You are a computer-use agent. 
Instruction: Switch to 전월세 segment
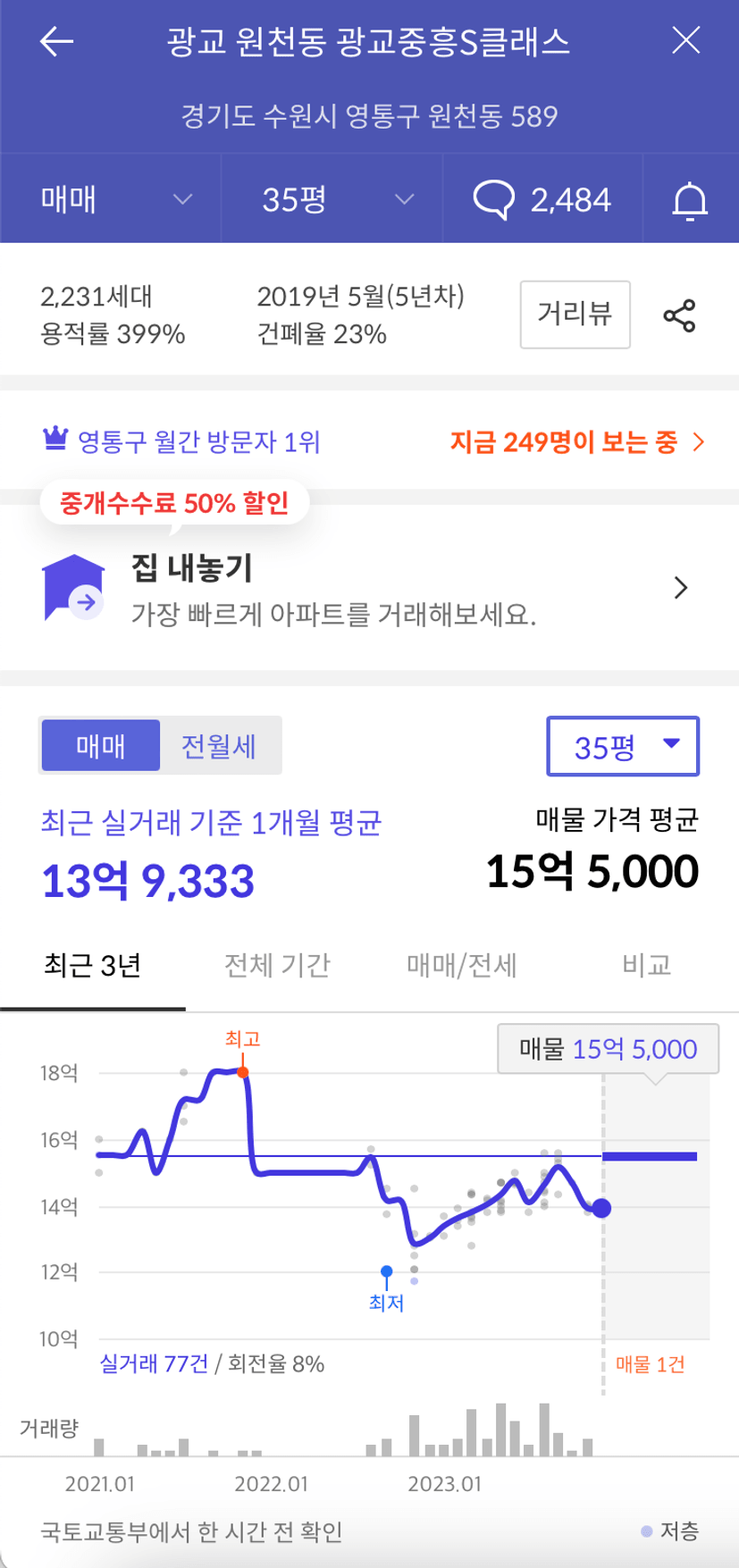pyautogui.click(x=219, y=745)
